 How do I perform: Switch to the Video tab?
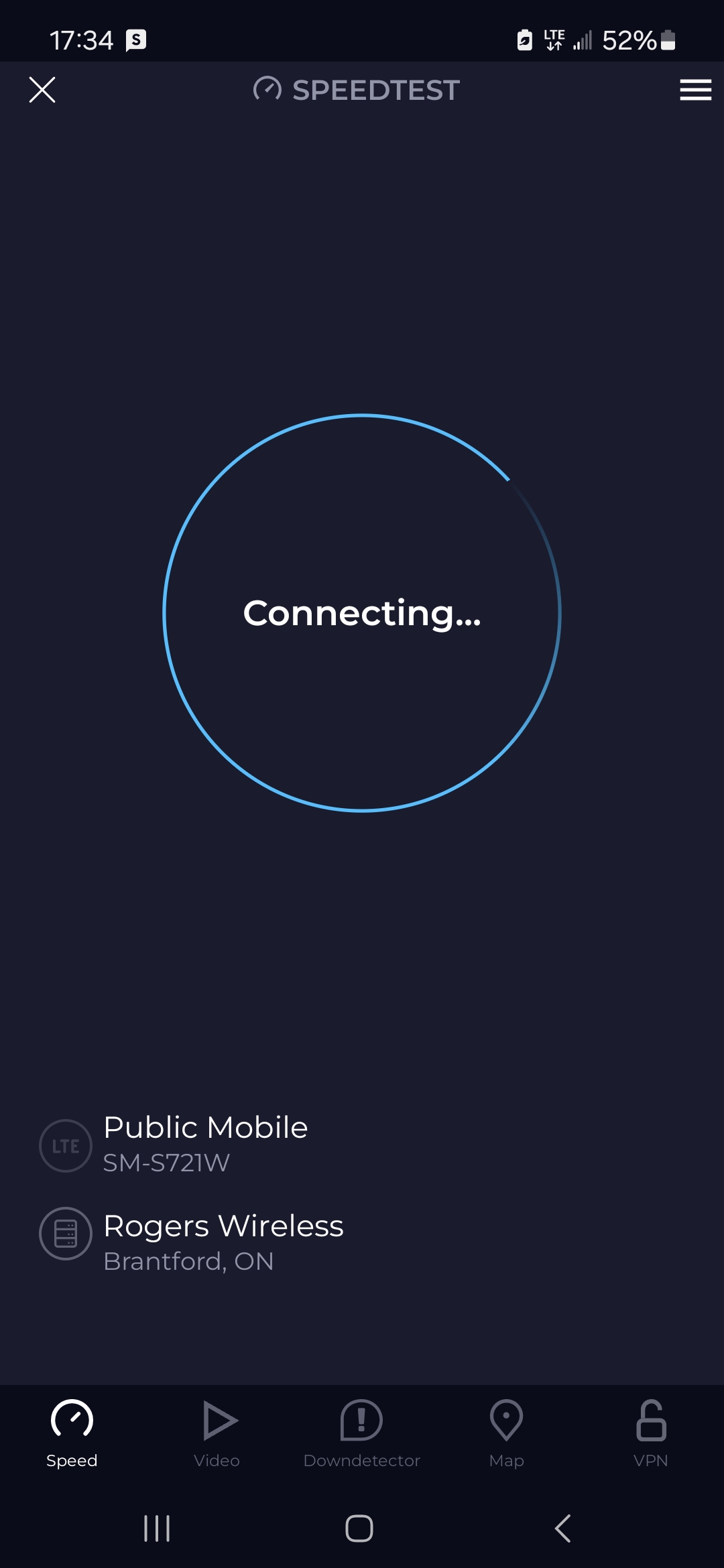(x=217, y=1433)
